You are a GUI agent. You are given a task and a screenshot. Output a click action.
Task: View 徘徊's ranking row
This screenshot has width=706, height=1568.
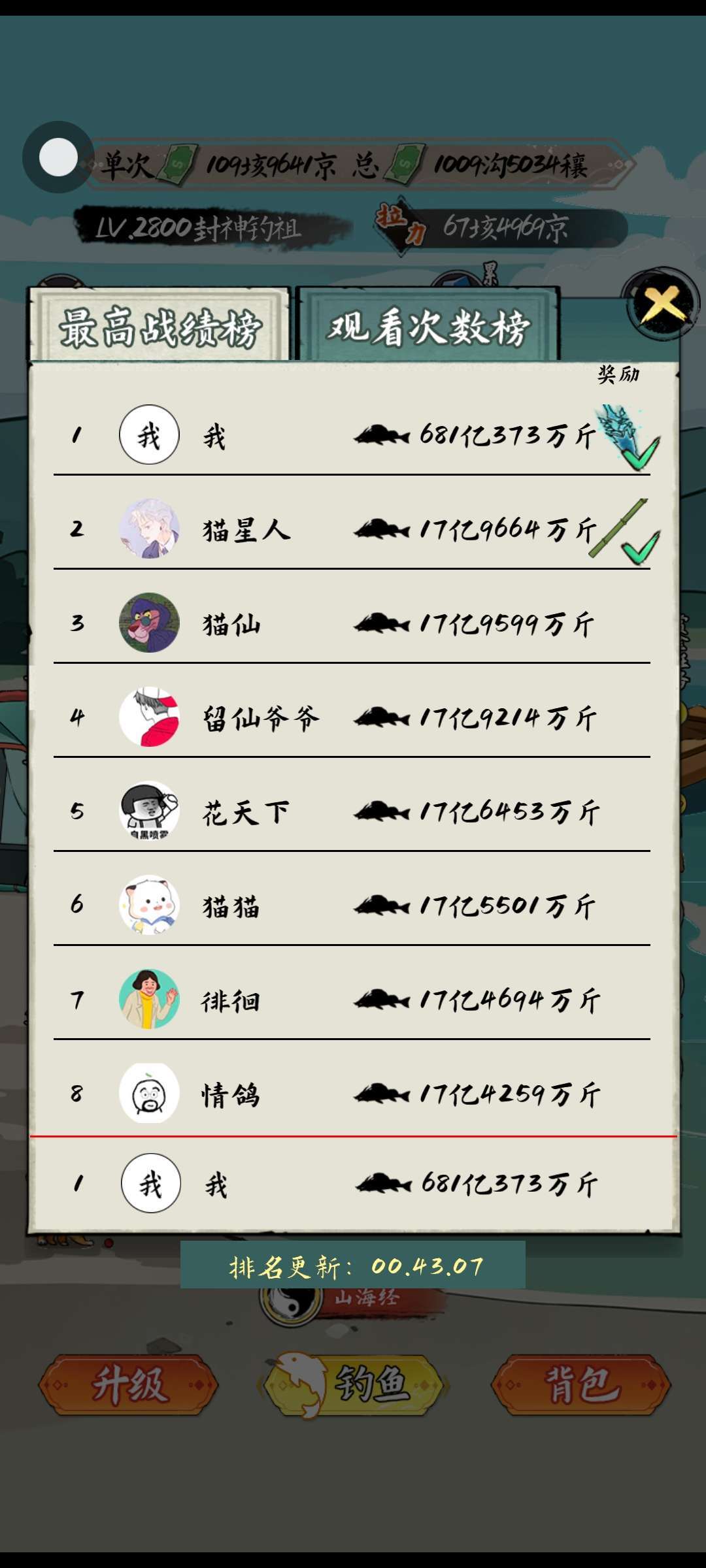pos(352,1000)
